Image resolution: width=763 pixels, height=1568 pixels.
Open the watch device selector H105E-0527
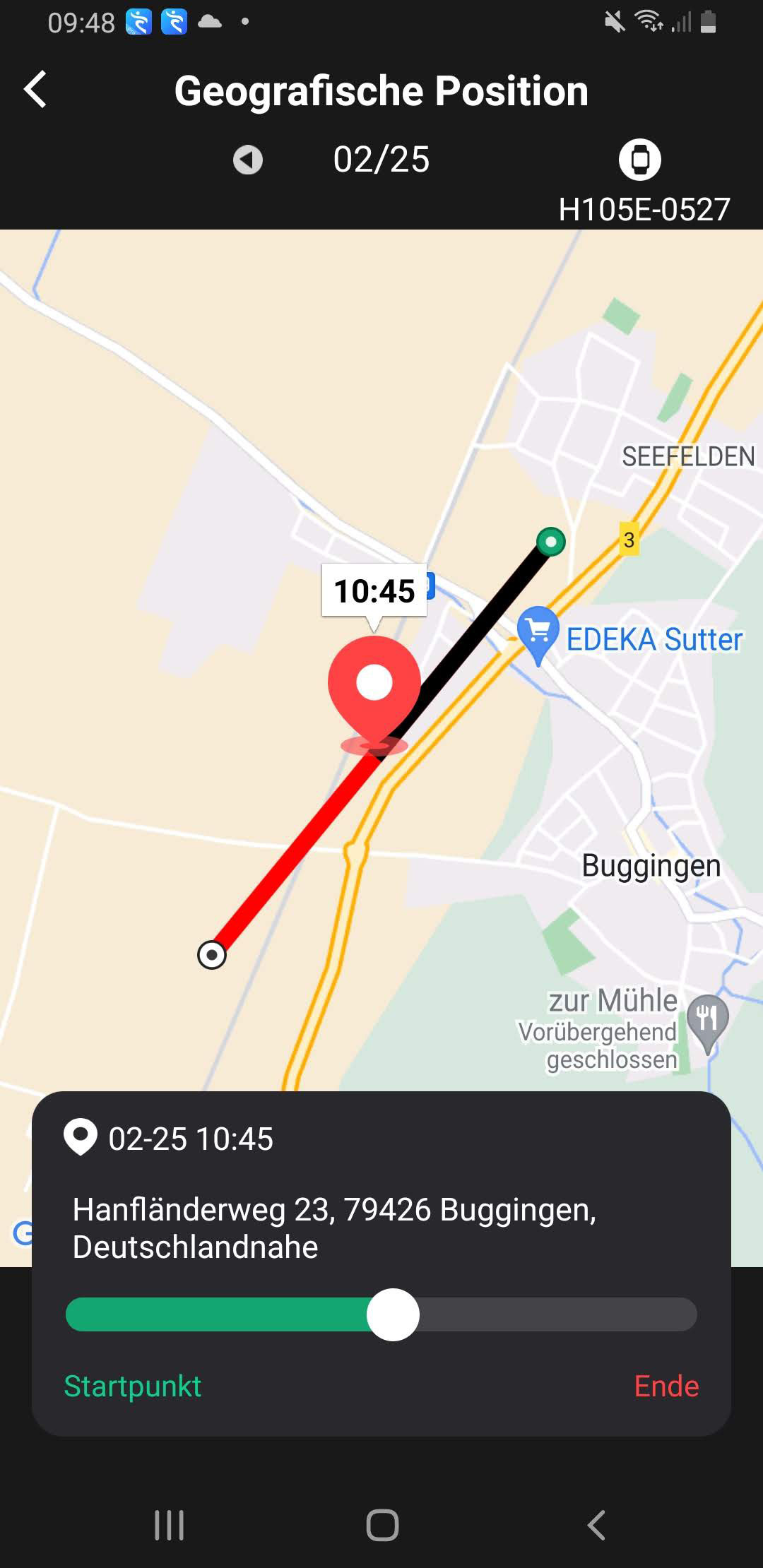[640, 160]
